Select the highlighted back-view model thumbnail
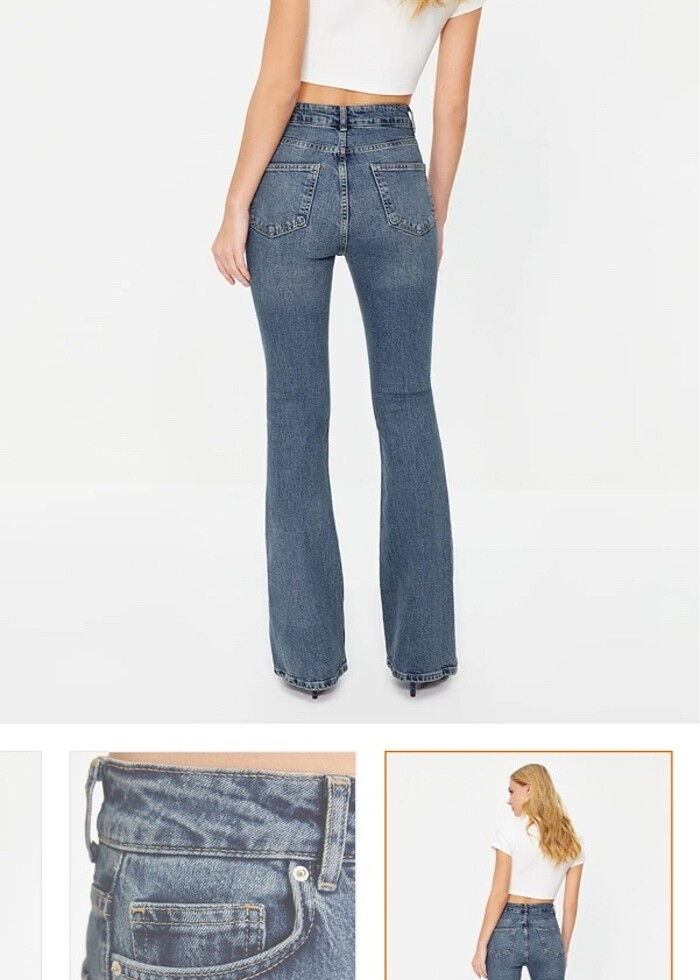The height and width of the screenshot is (980, 700). coord(528,866)
